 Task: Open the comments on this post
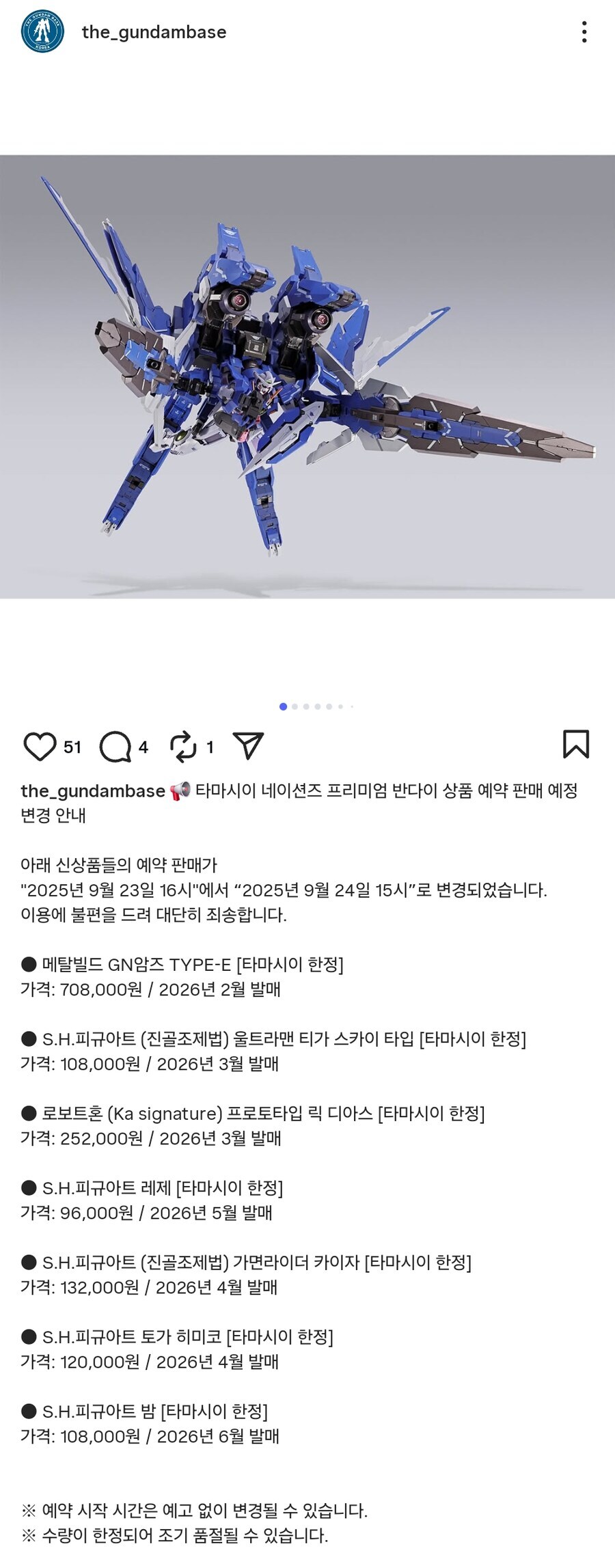click(115, 746)
